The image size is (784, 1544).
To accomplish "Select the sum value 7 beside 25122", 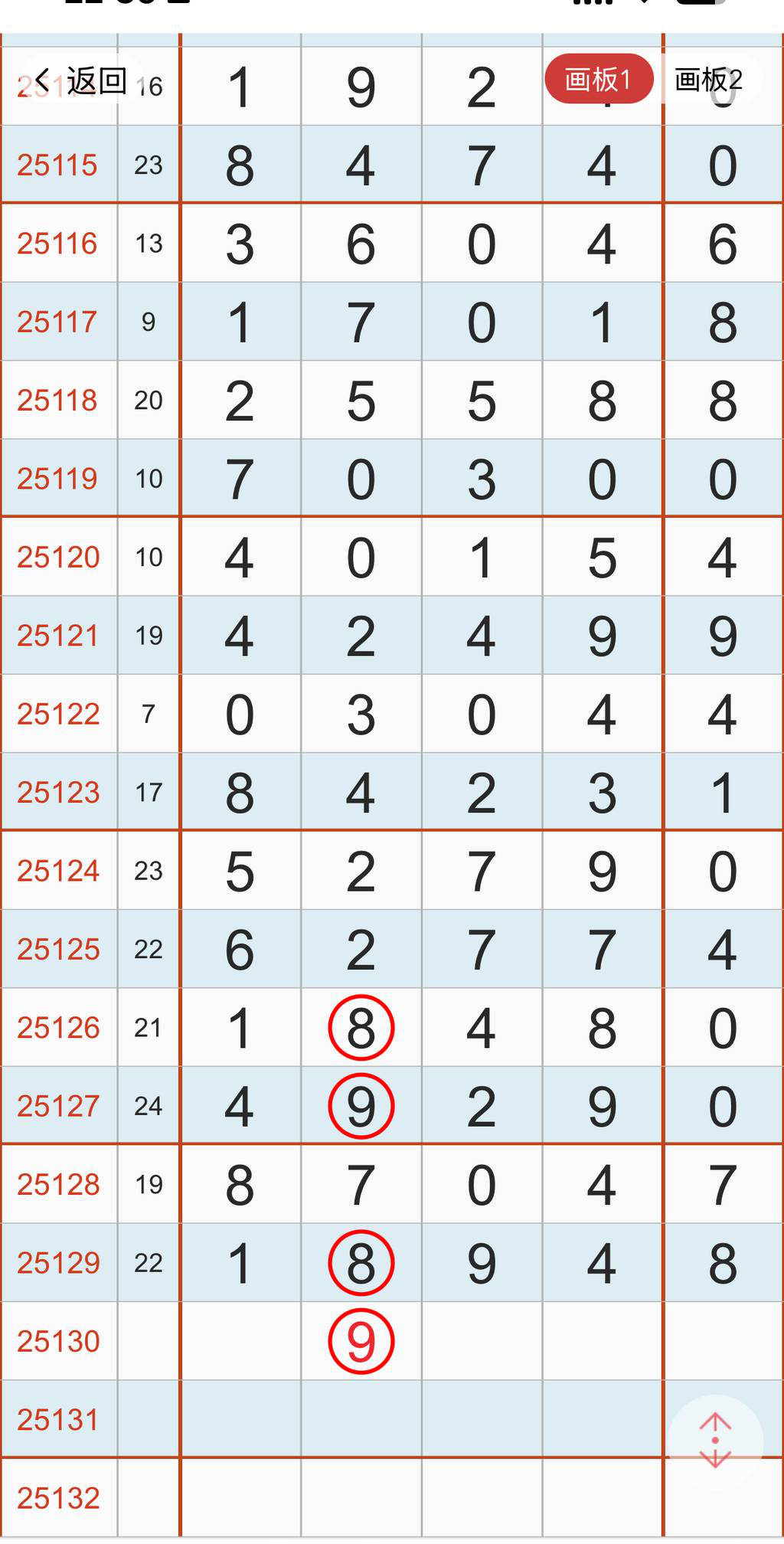I will [x=149, y=714].
